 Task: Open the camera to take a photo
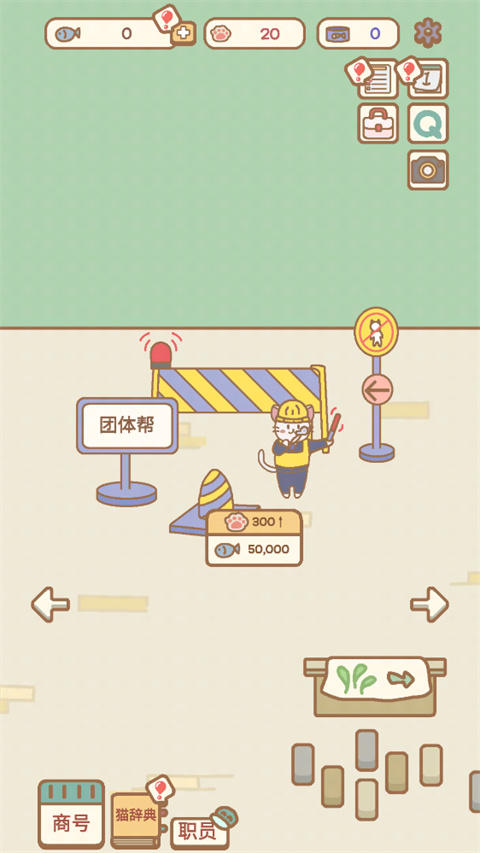pyautogui.click(x=428, y=170)
